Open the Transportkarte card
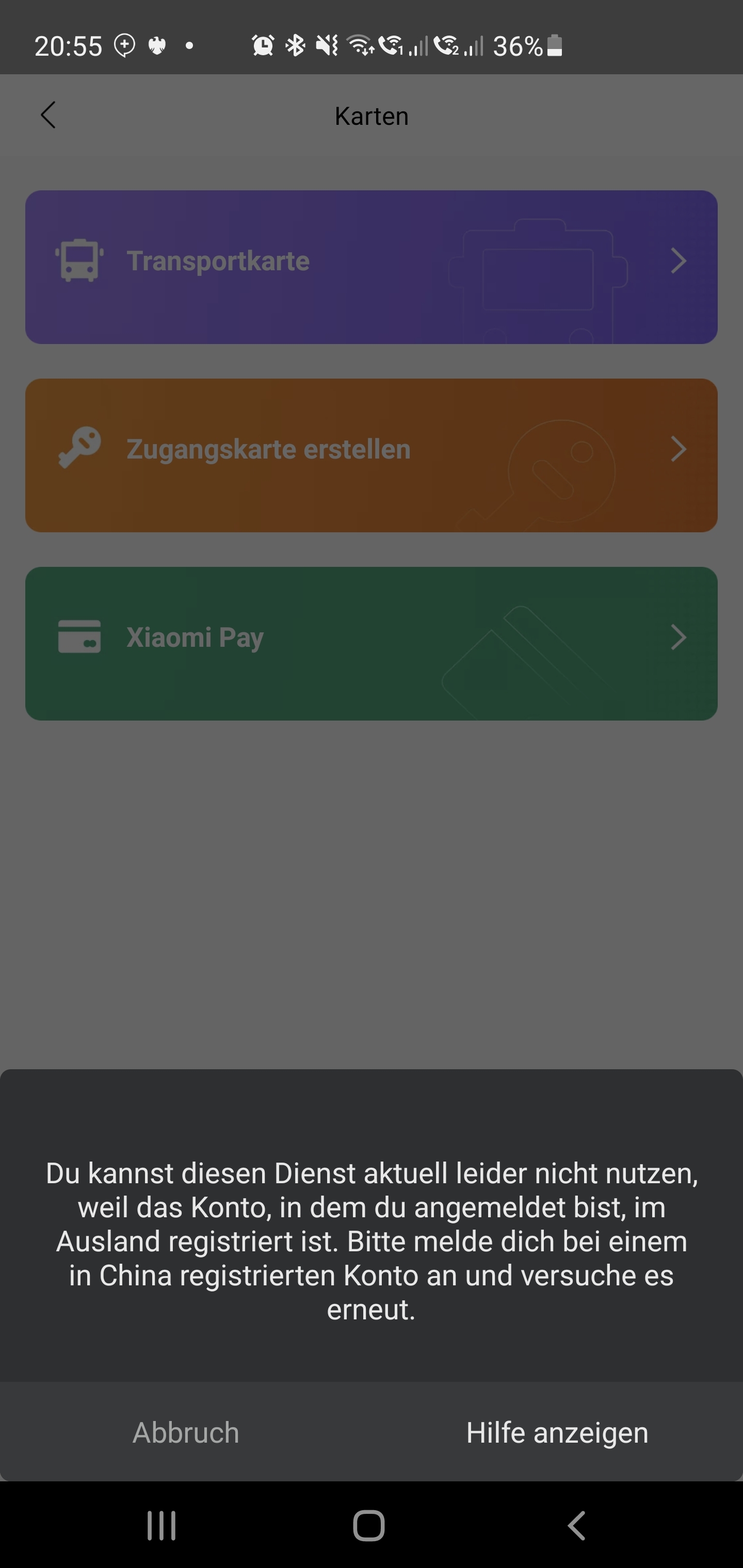The image size is (743, 1568). point(372,267)
